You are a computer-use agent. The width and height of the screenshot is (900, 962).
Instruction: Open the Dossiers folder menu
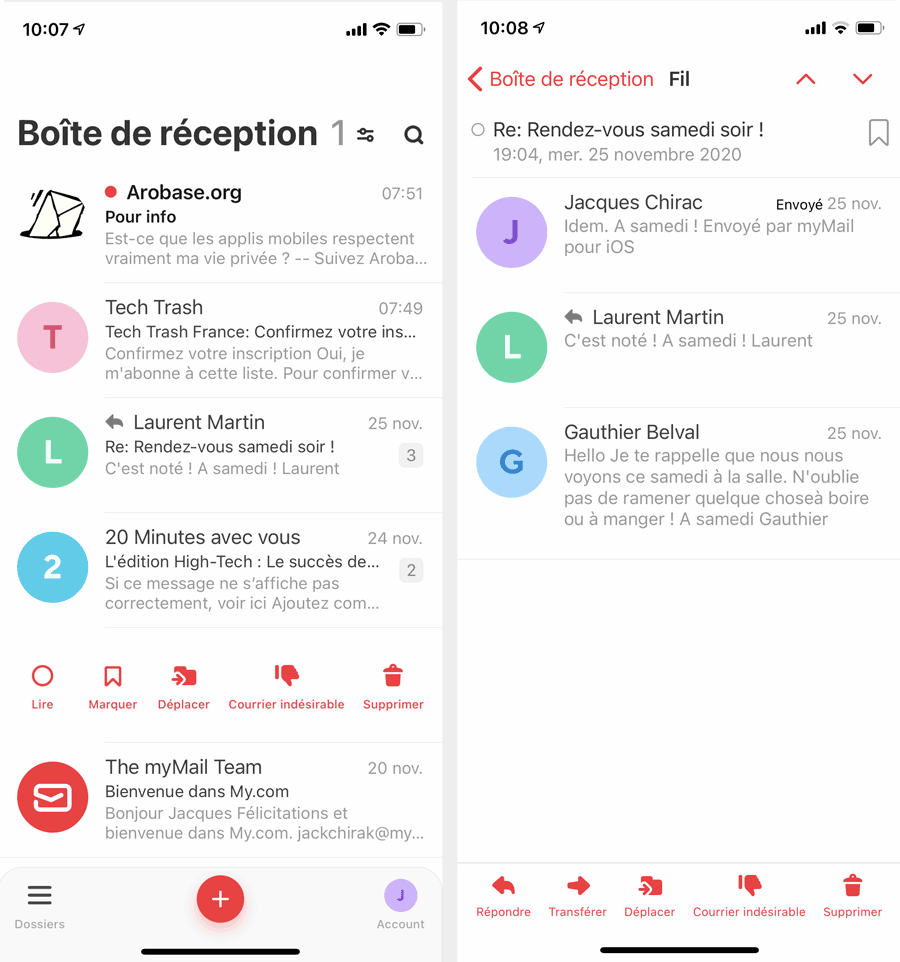tap(40, 906)
